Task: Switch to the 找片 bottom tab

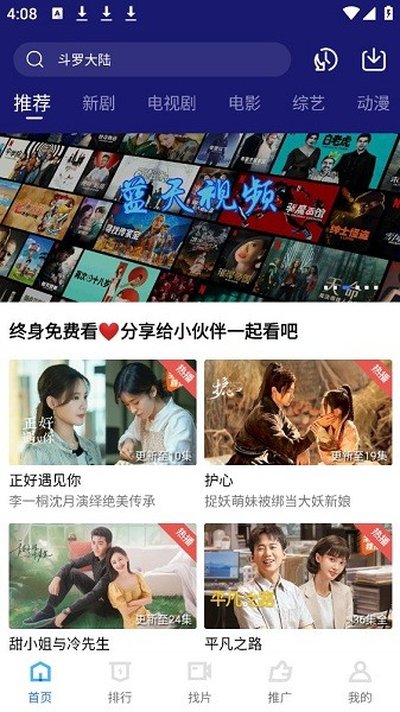Action: [200, 682]
